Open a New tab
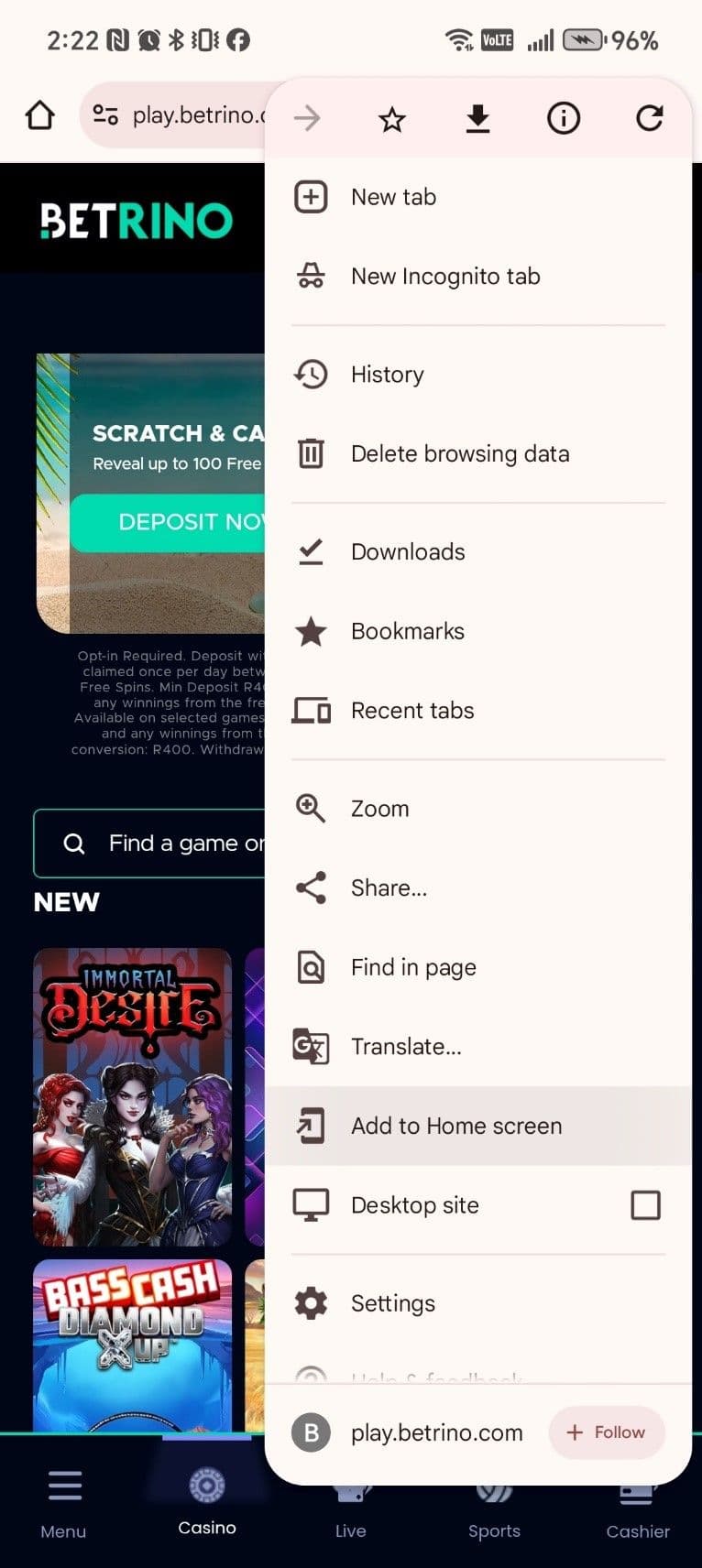This screenshot has height=1568, width=702. [x=393, y=197]
